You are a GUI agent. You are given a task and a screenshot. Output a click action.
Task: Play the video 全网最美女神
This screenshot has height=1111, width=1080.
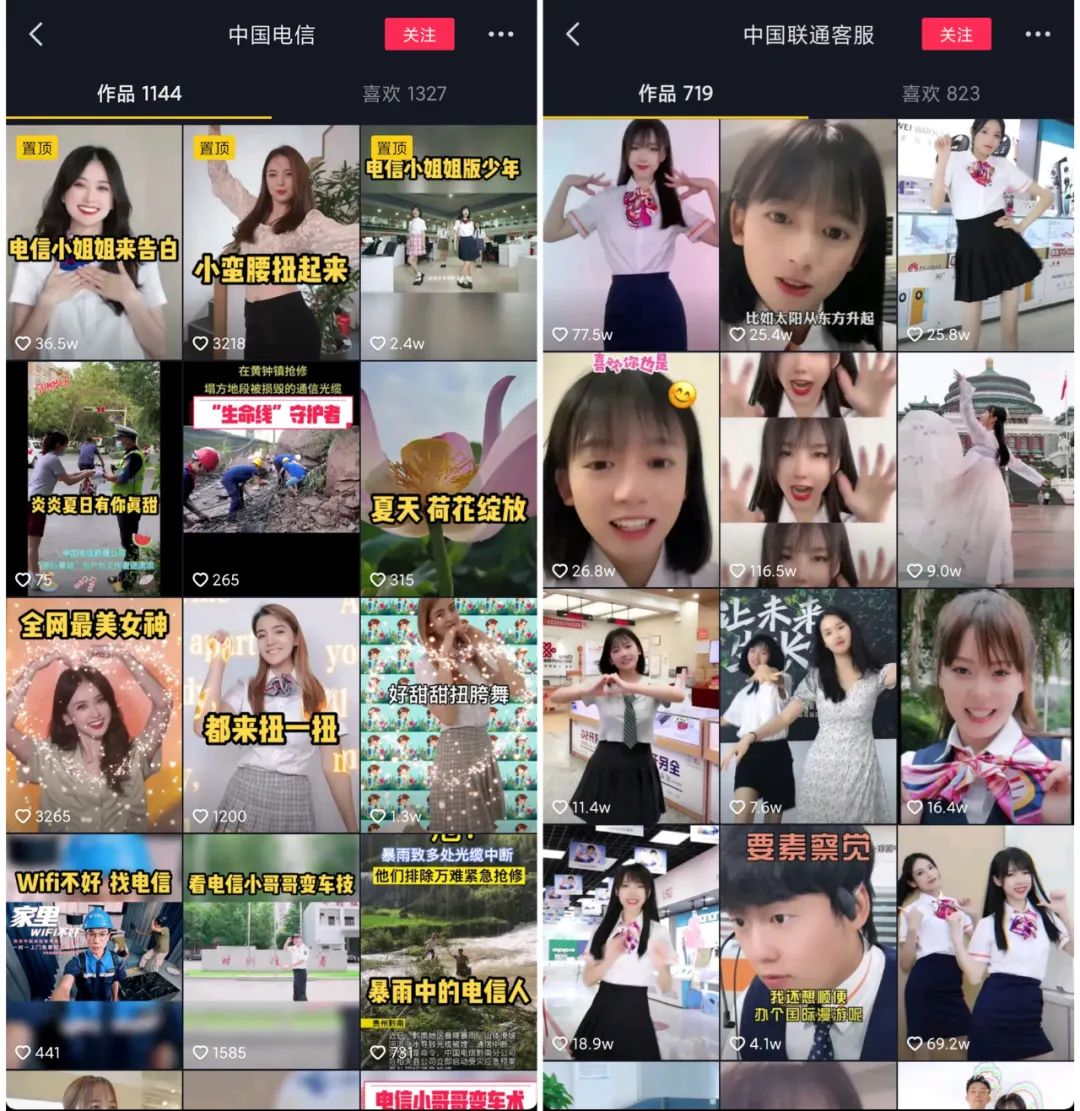[94, 715]
